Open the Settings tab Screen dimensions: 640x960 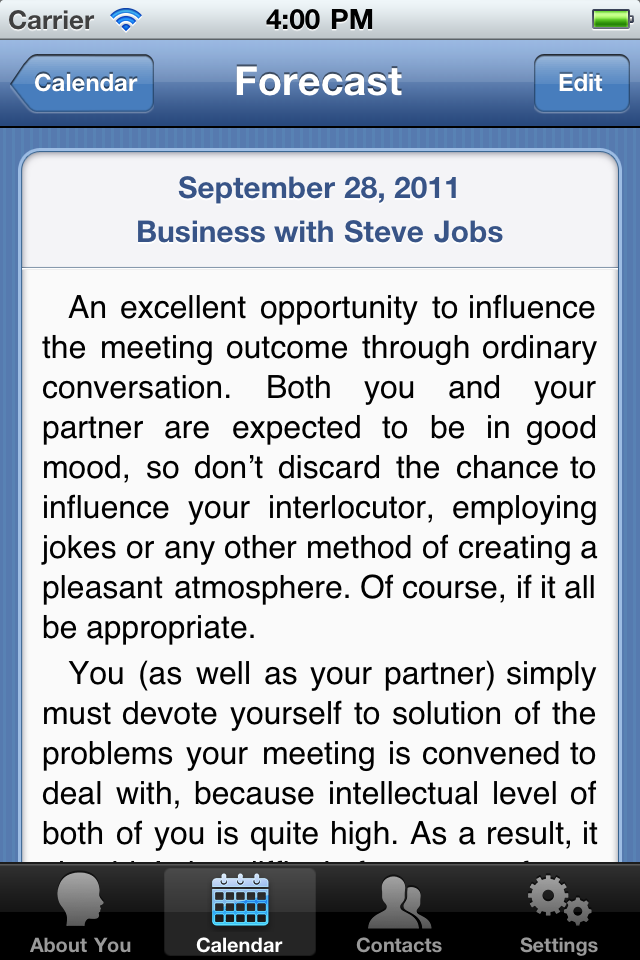559,912
